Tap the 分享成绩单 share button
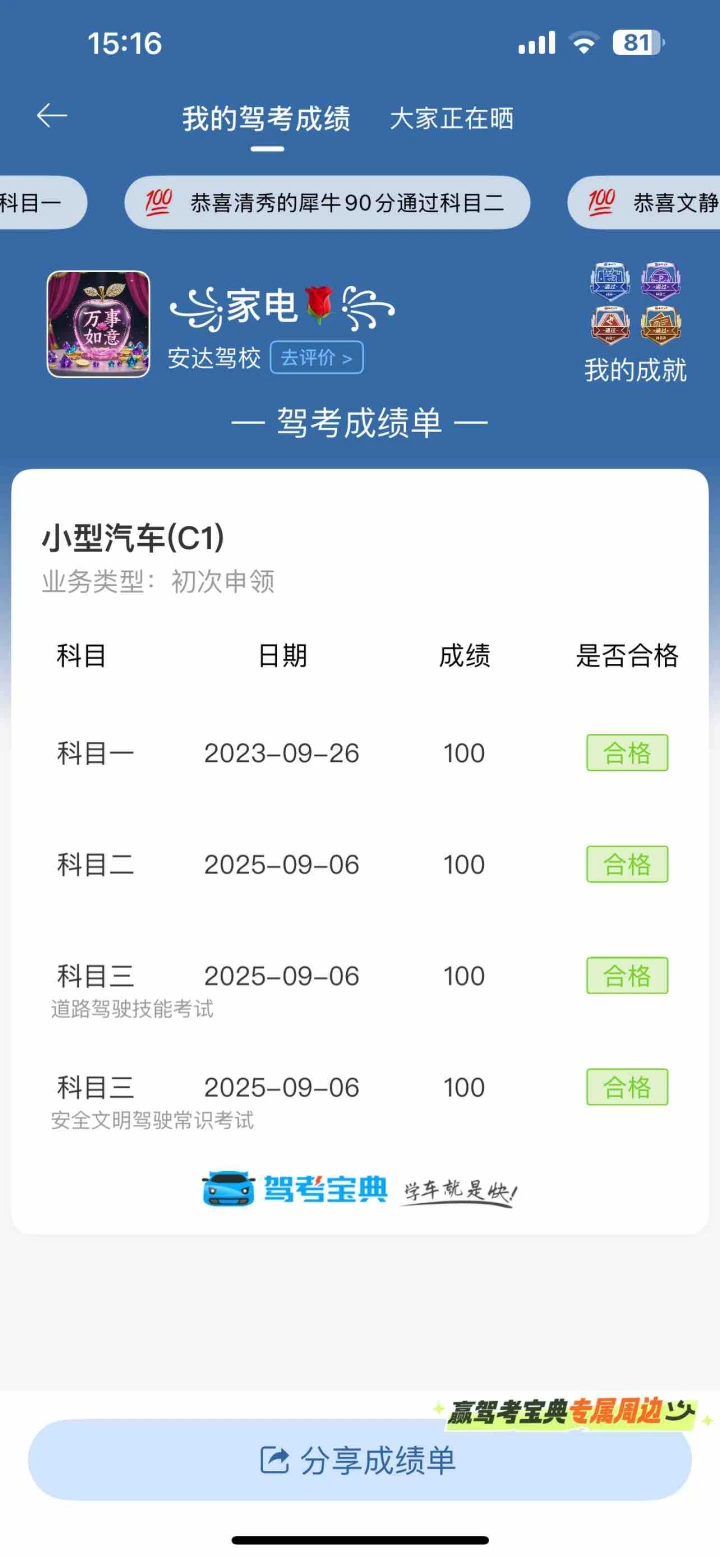 click(x=359, y=1460)
